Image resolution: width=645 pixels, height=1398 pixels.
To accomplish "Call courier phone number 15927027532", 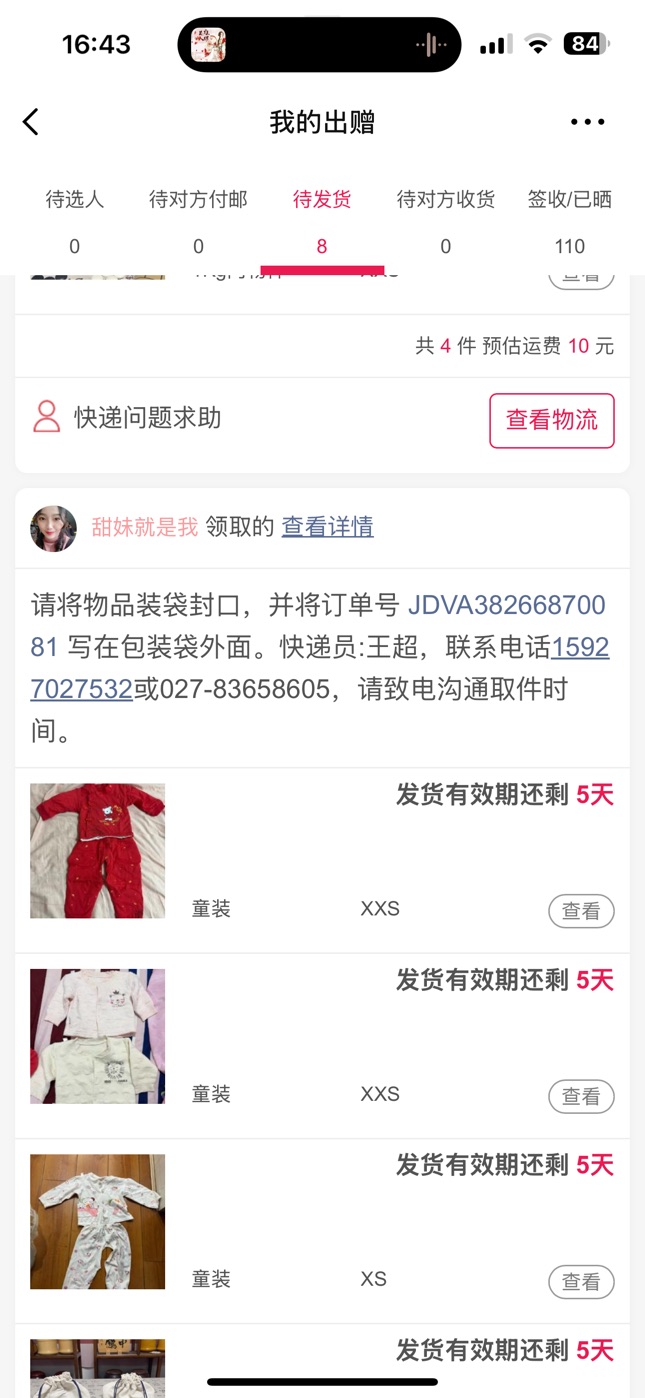I will (580, 648).
